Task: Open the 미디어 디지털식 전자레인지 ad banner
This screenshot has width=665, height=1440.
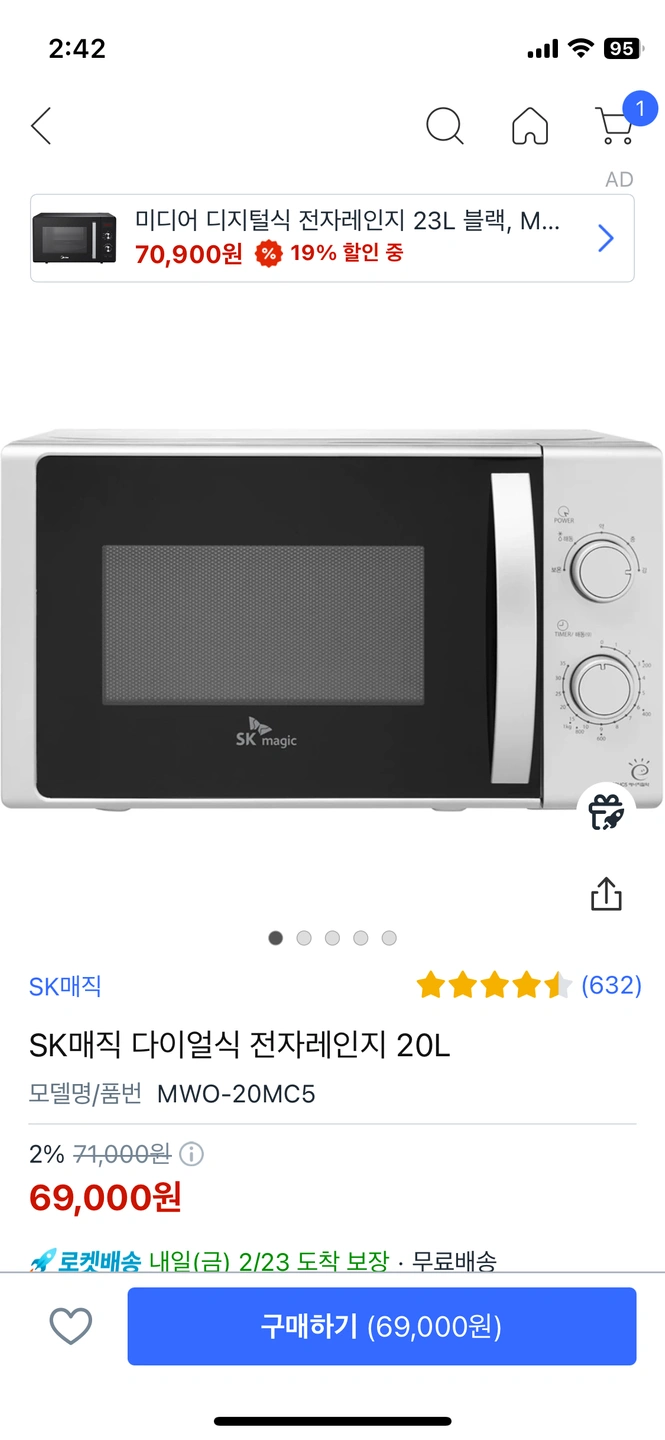Action: (332, 238)
